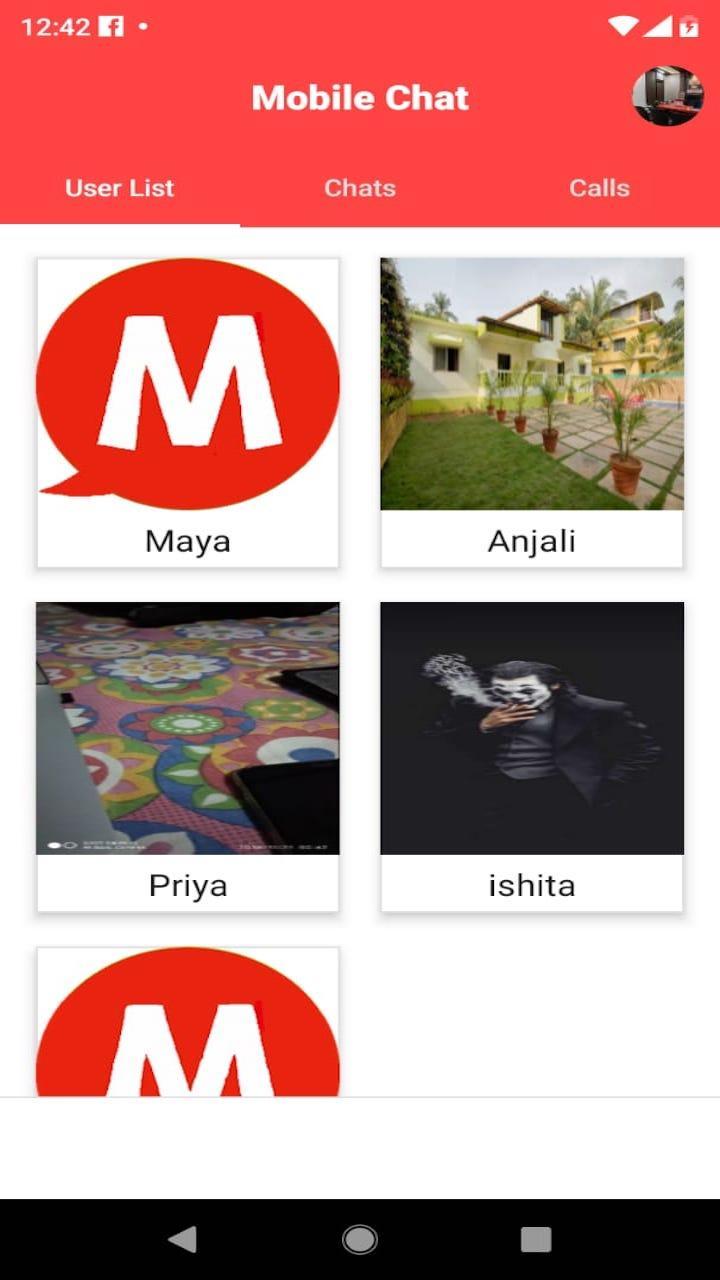Image resolution: width=720 pixels, height=1280 pixels.
Task: View ishita's user card
Action: pyautogui.click(x=532, y=756)
